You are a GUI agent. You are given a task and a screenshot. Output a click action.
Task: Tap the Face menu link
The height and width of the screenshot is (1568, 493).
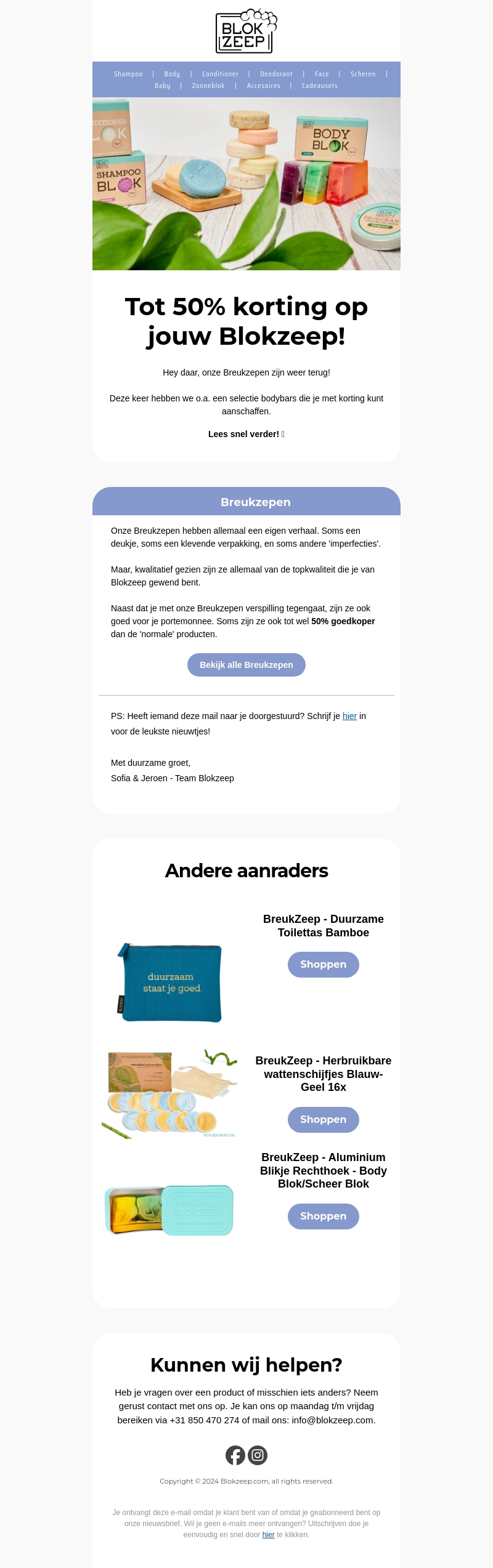[x=322, y=74]
